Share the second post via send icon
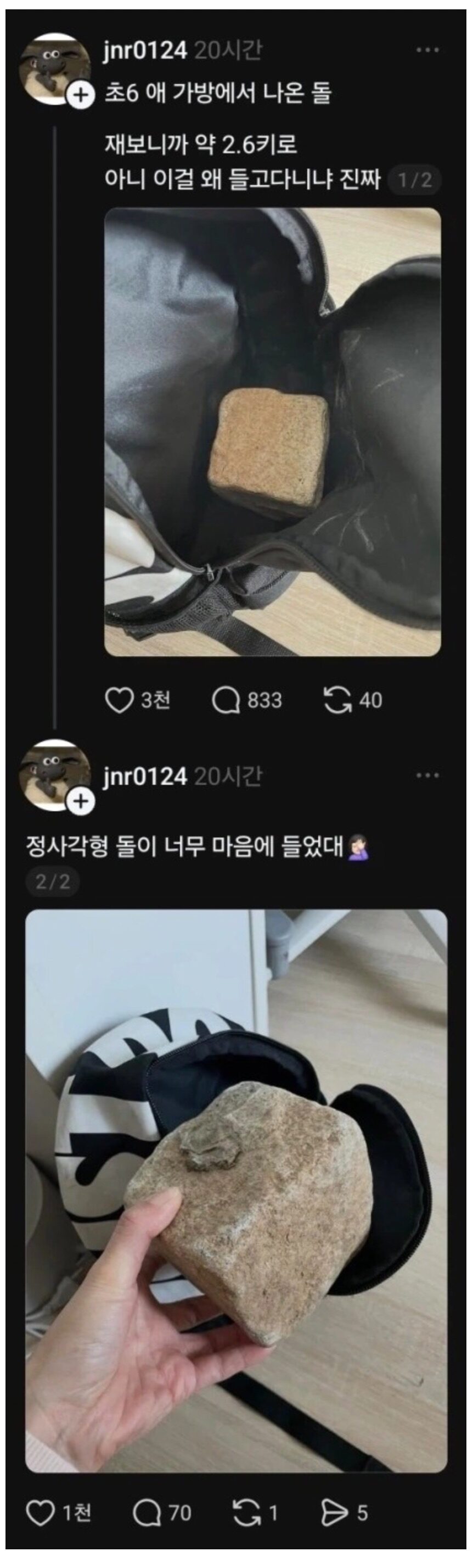The width and height of the screenshot is (473, 1568). 335,1513
